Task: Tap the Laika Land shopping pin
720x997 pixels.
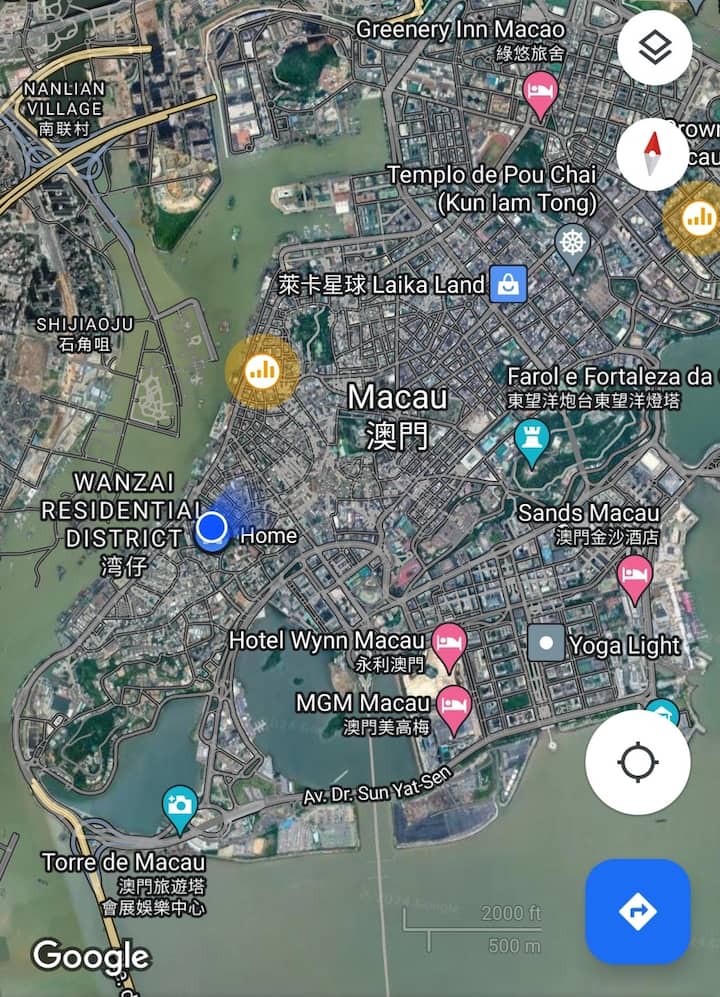Action: coord(508,285)
